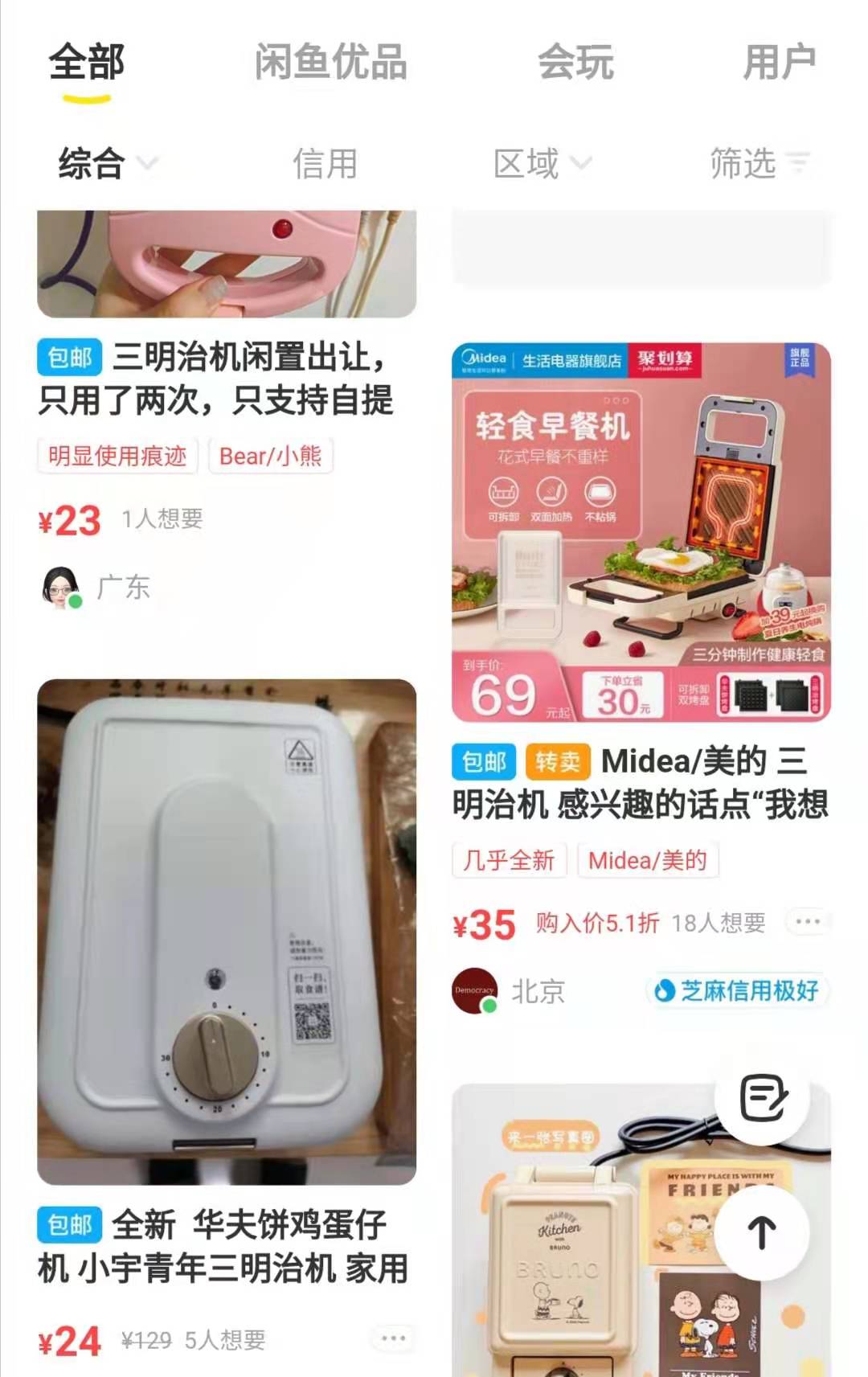Jump back to top with the arrow button

tap(761, 1232)
